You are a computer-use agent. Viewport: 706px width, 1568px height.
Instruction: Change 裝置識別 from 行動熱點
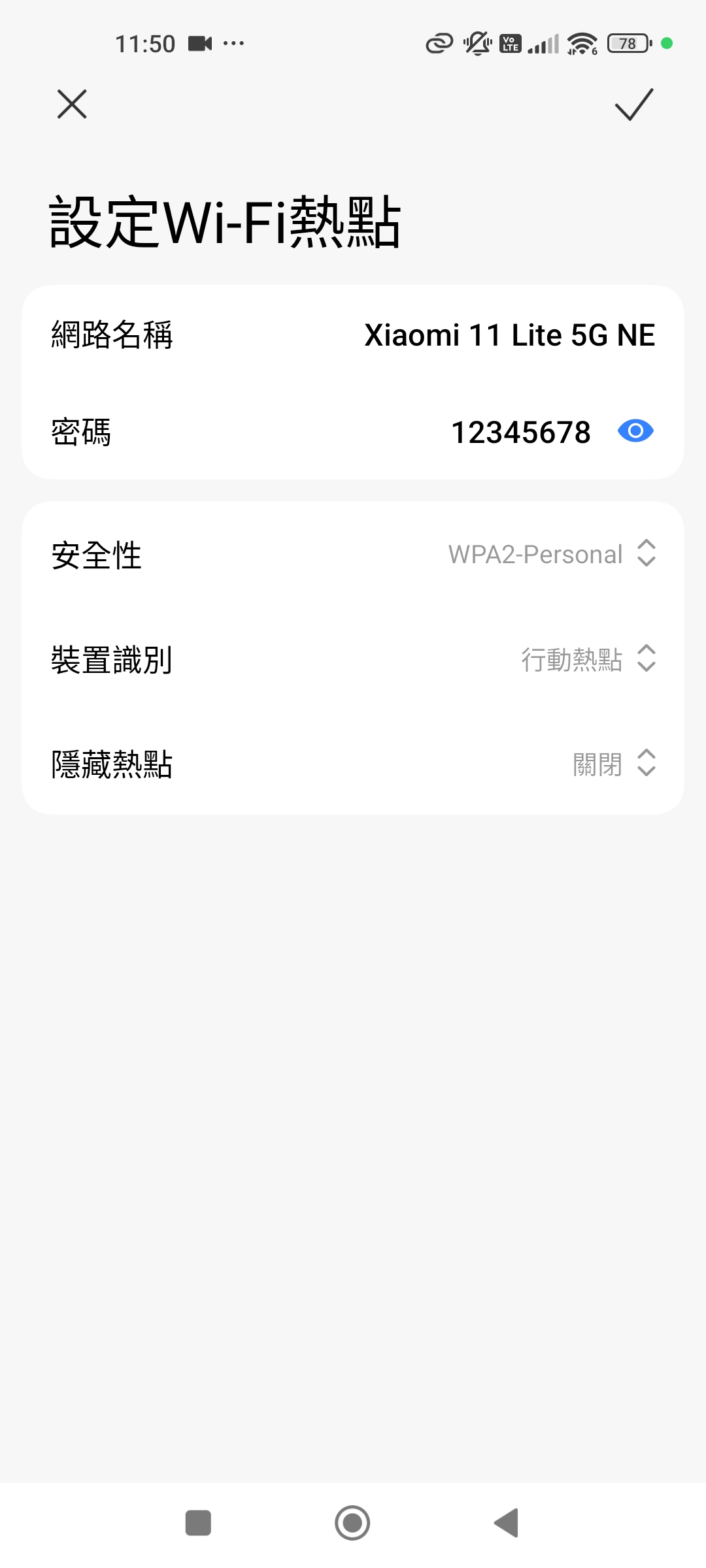click(x=586, y=659)
